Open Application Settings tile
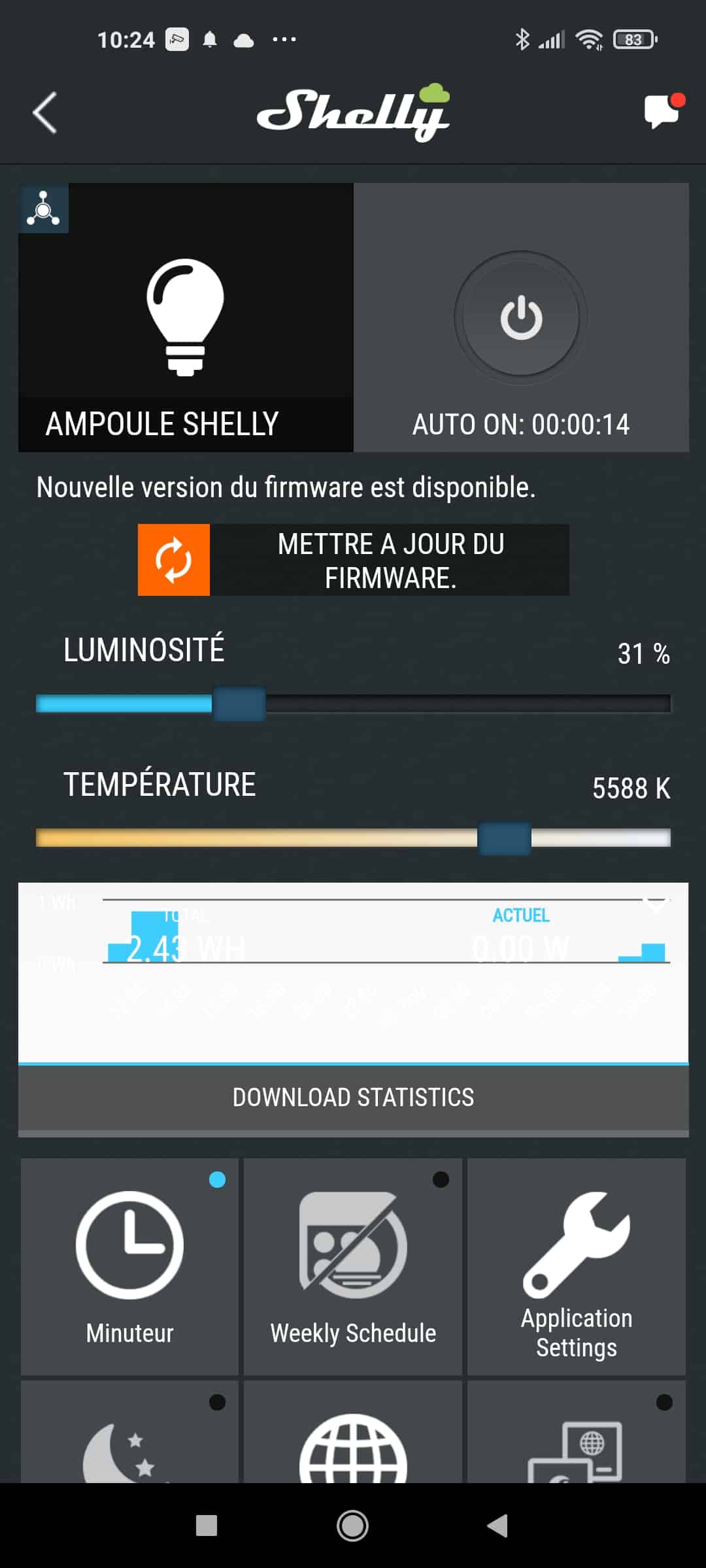 click(577, 1267)
